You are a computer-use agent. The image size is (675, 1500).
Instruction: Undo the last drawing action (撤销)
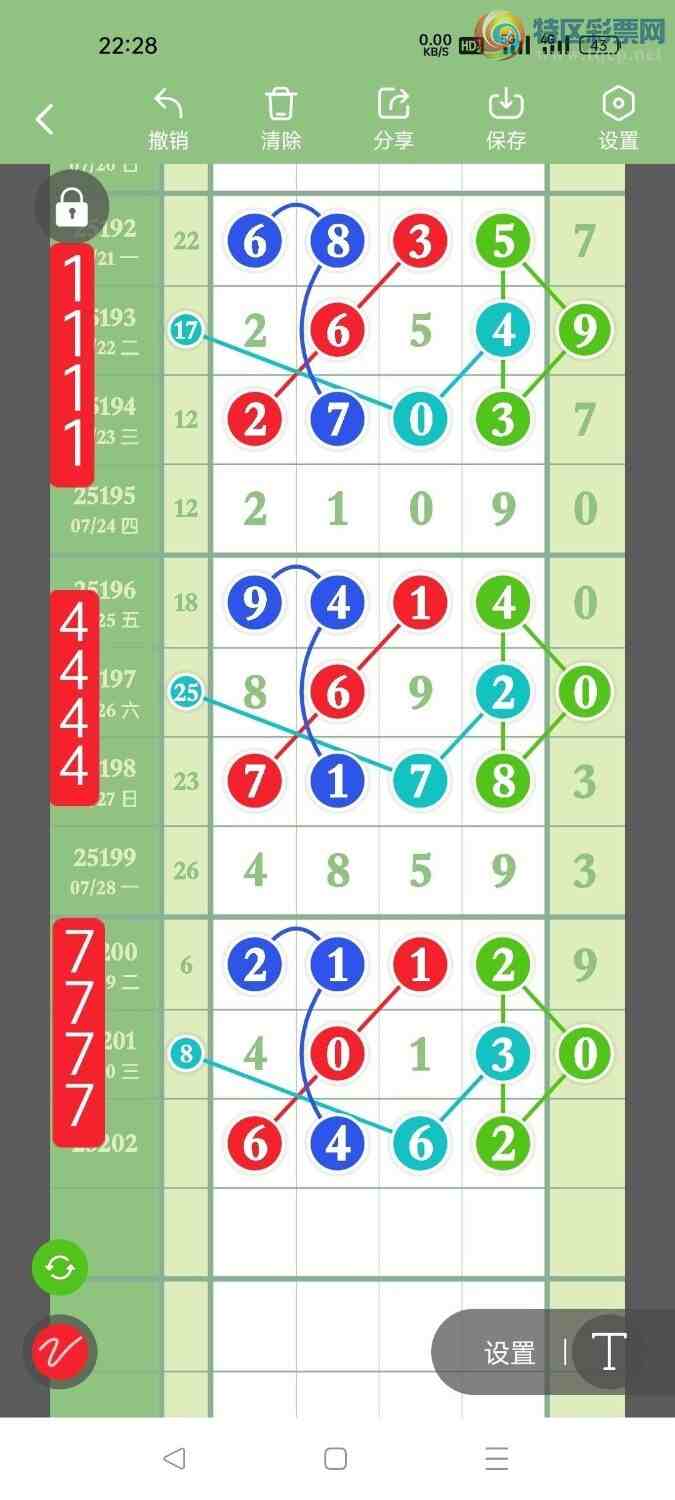coord(168,119)
